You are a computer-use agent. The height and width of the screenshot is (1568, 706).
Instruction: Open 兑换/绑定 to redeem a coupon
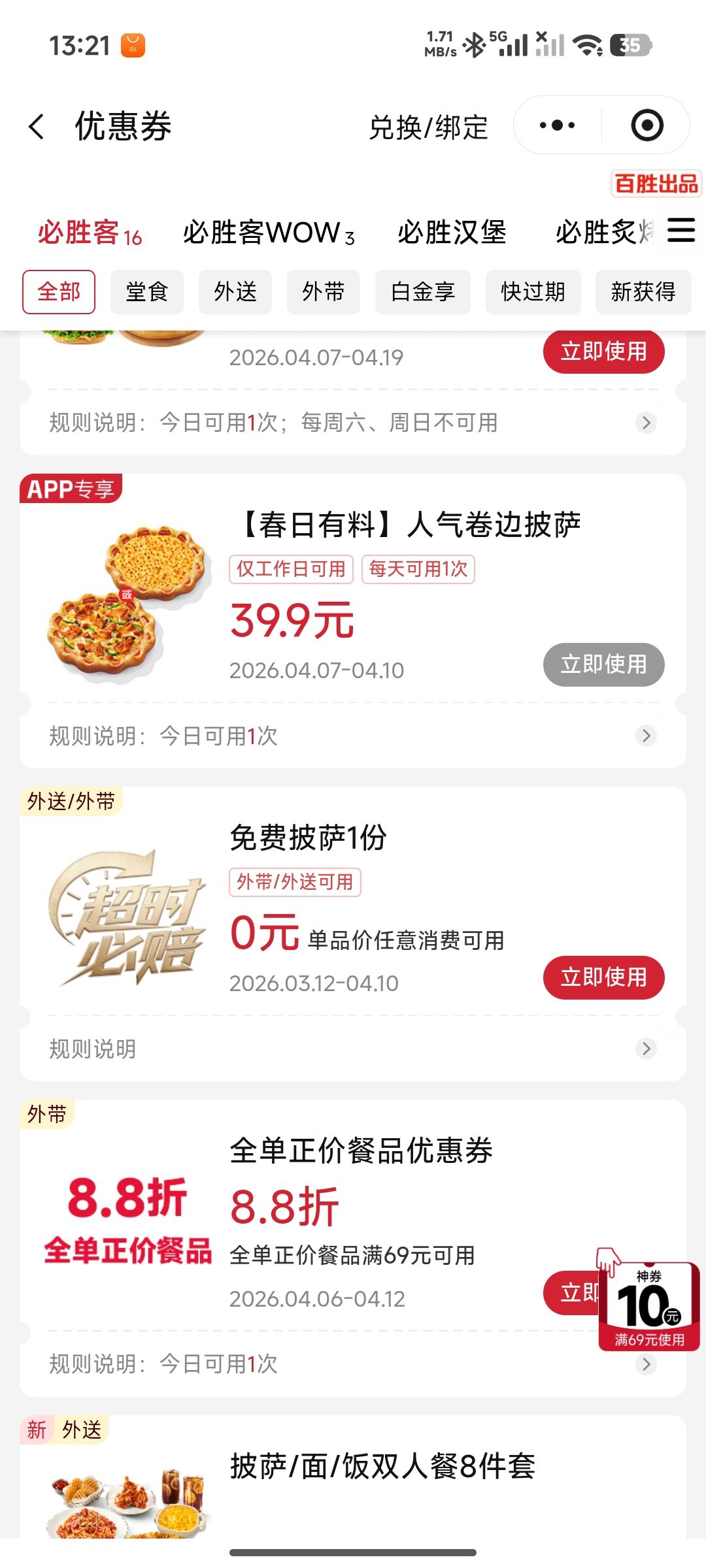[428, 127]
